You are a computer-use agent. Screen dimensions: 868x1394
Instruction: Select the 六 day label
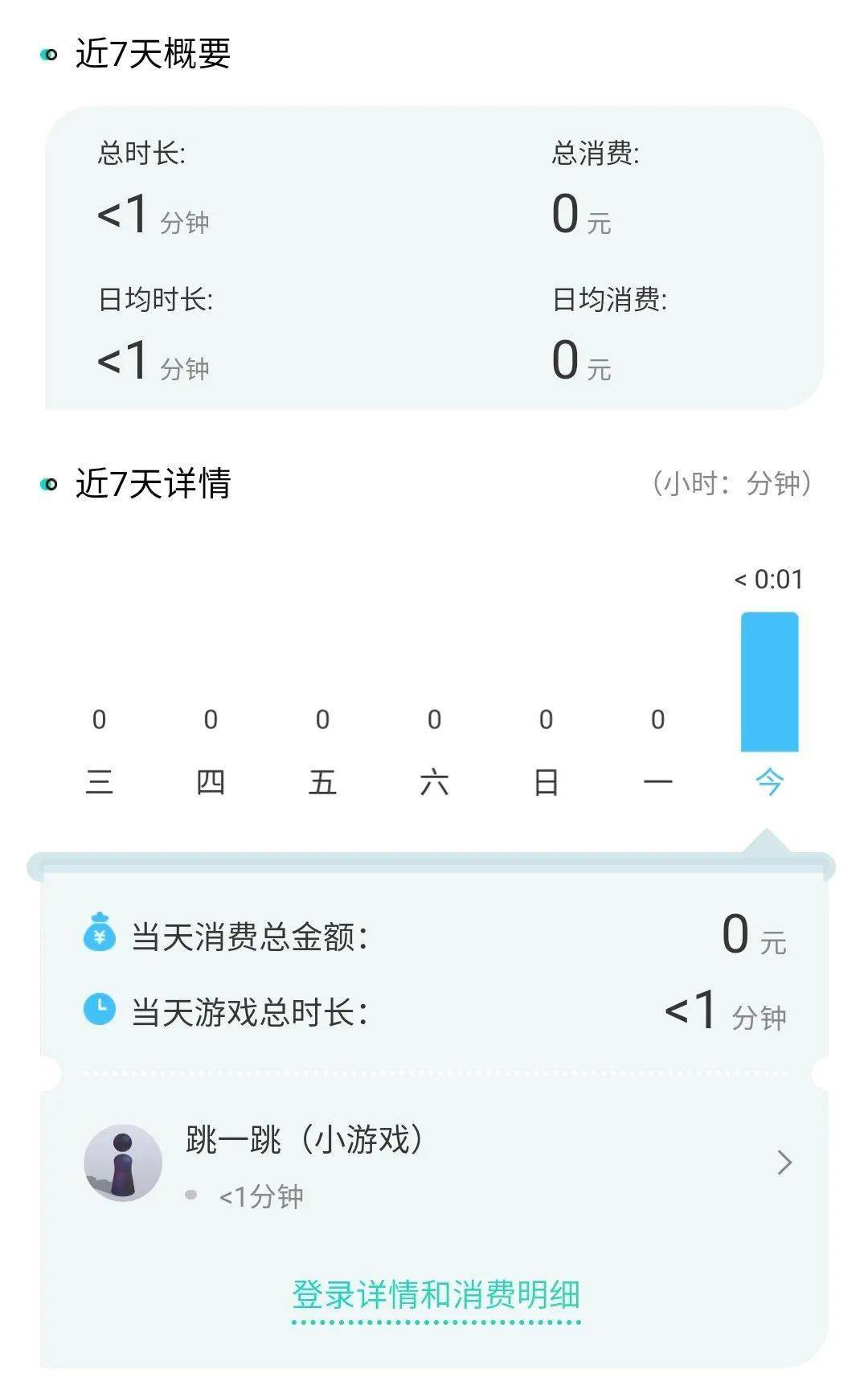434,781
